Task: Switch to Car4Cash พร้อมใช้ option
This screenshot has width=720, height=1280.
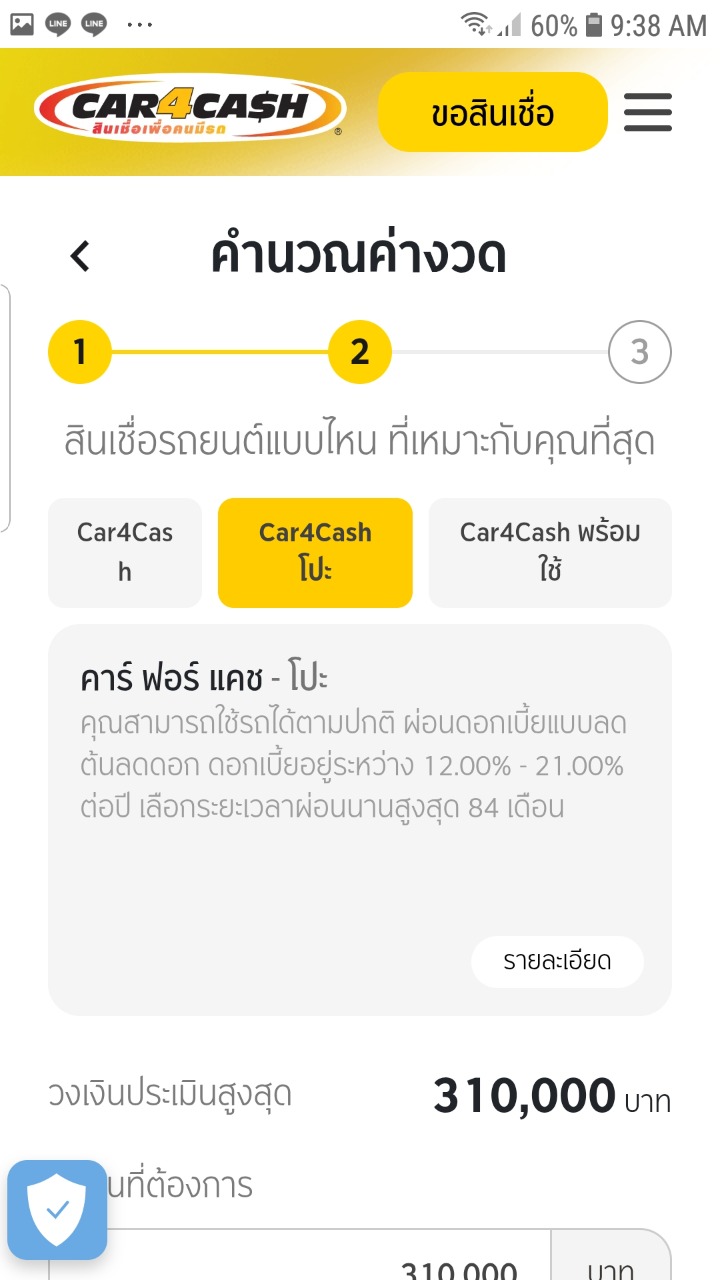Action: pyautogui.click(x=550, y=552)
